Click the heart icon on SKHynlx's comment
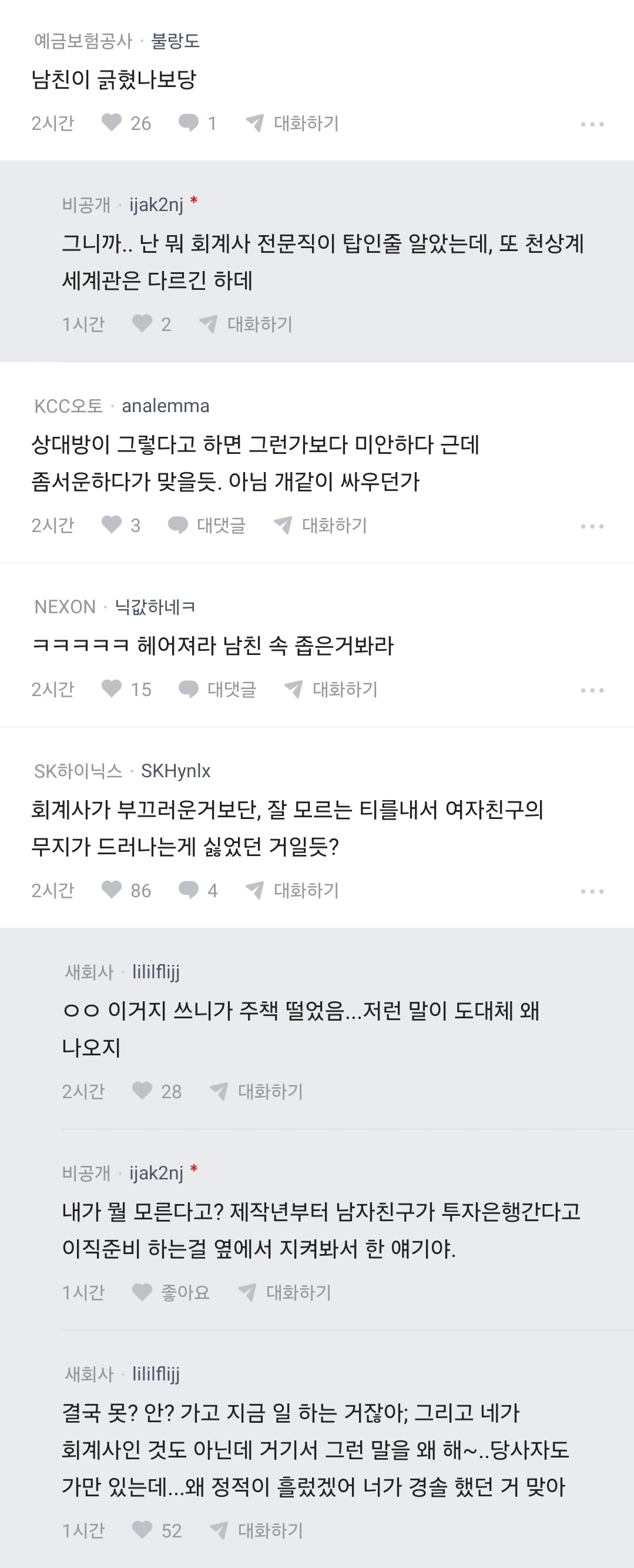Viewport: 634px width, 1568px height. point(113,890)
